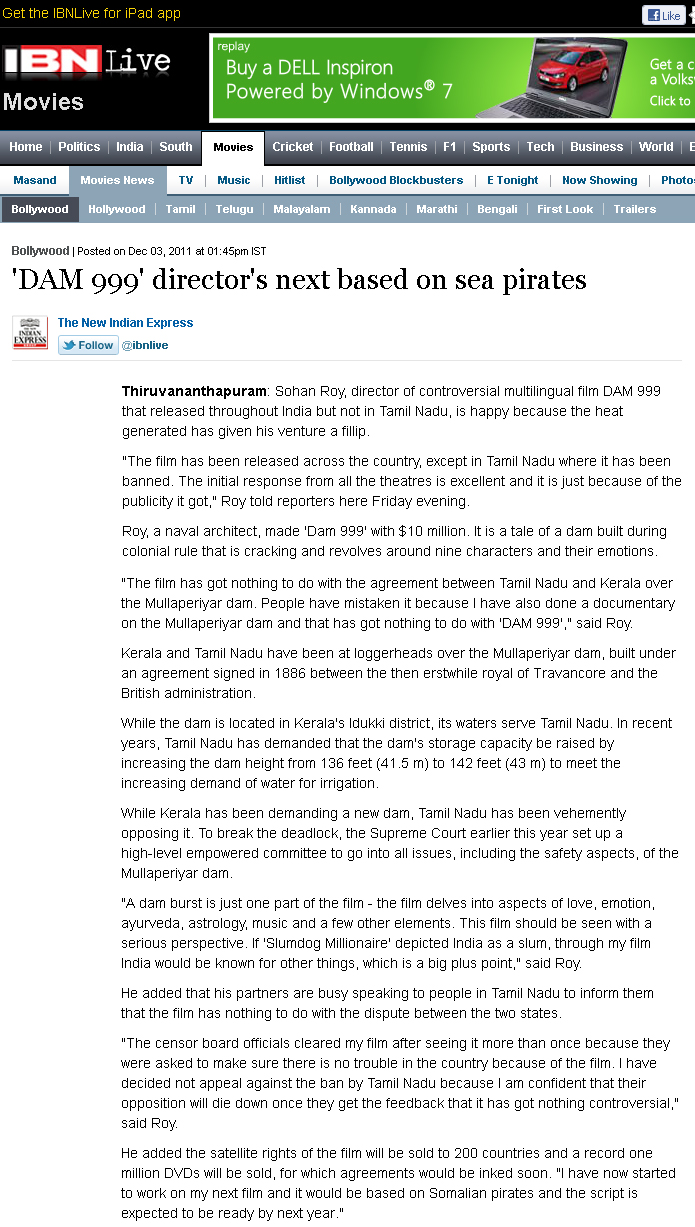
Task: Open the First Look category
Action: pos(565,210)
